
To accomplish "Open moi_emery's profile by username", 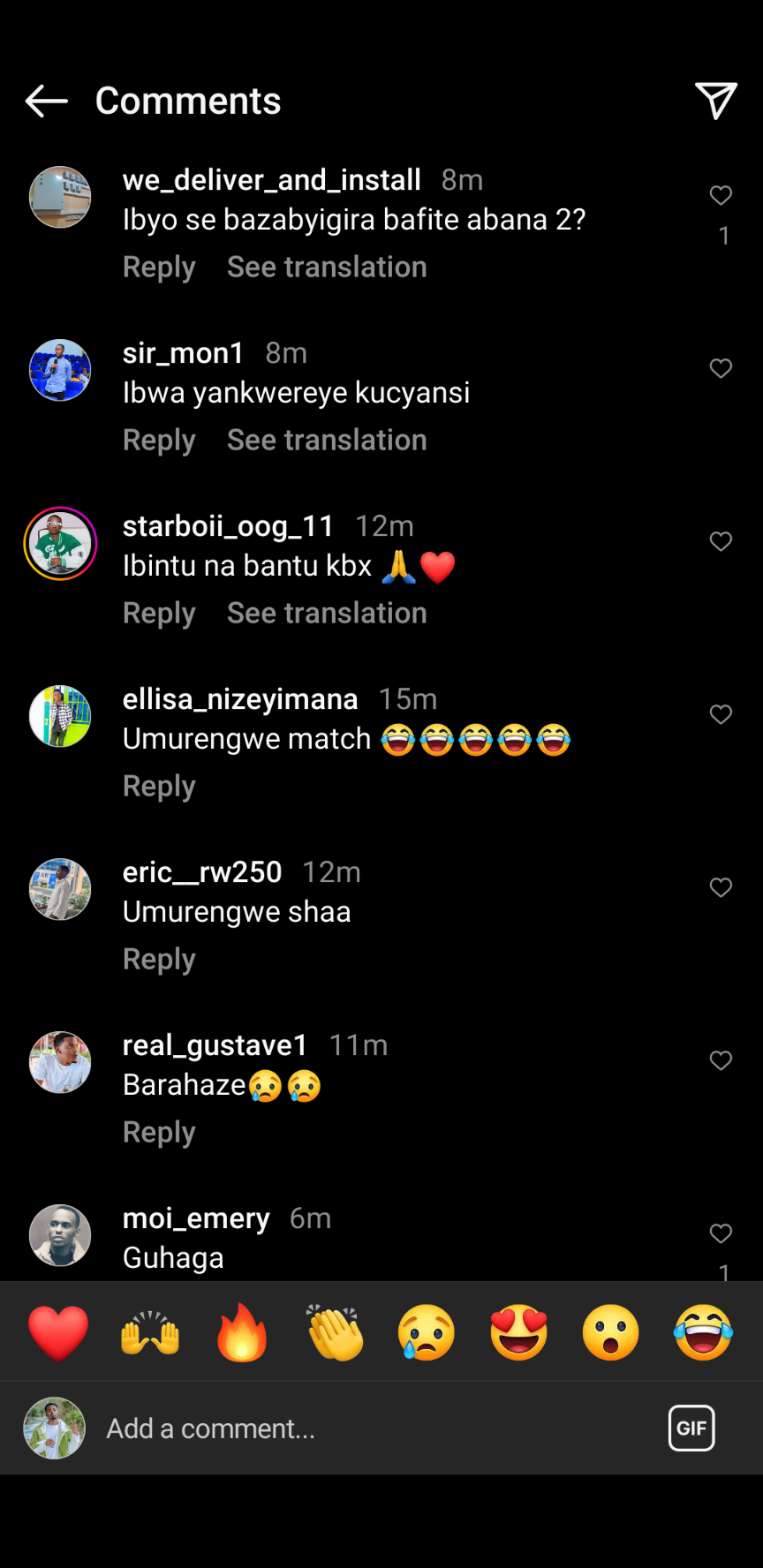I will click(196, 1218).
